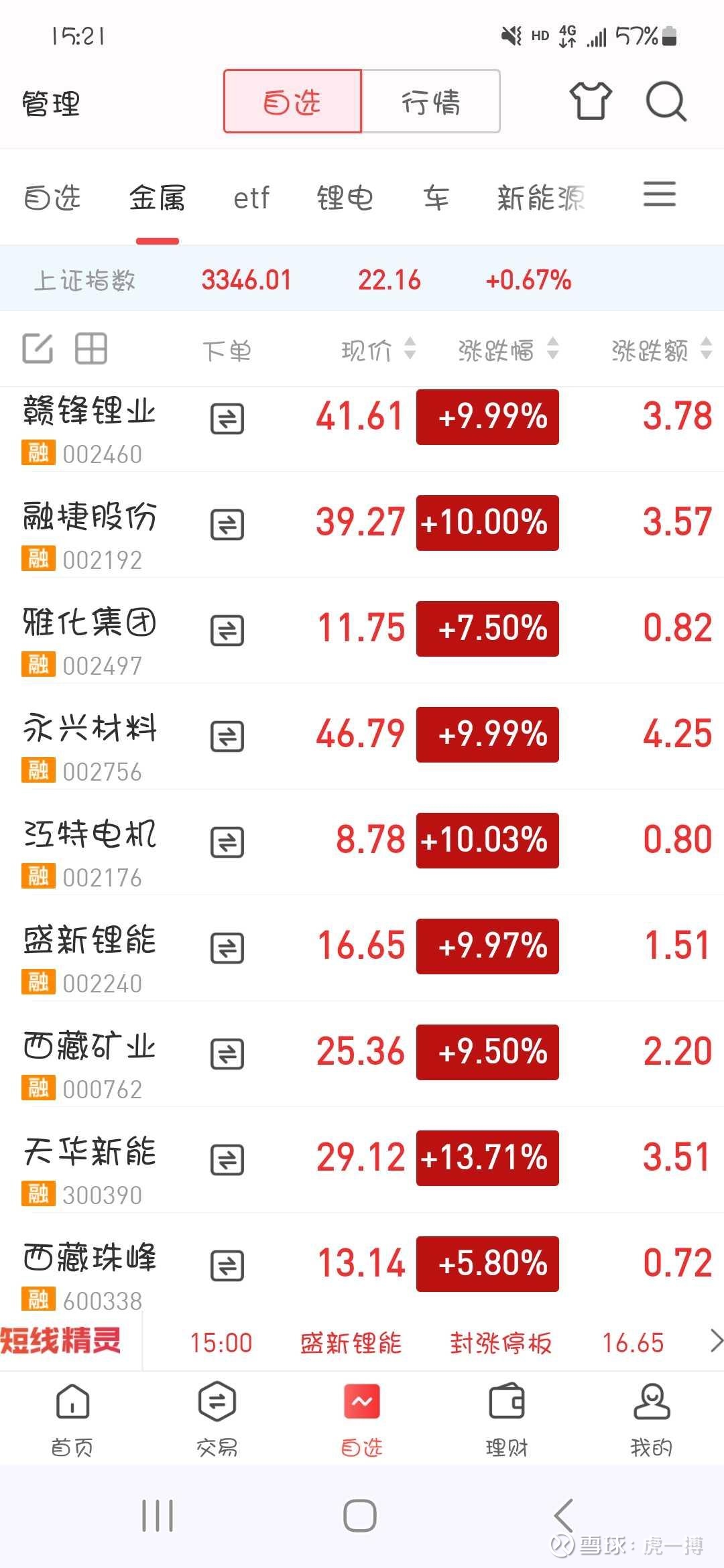Toggle the 现价 column sort order
Screen dimensions: 724x1568
[409, 349]
